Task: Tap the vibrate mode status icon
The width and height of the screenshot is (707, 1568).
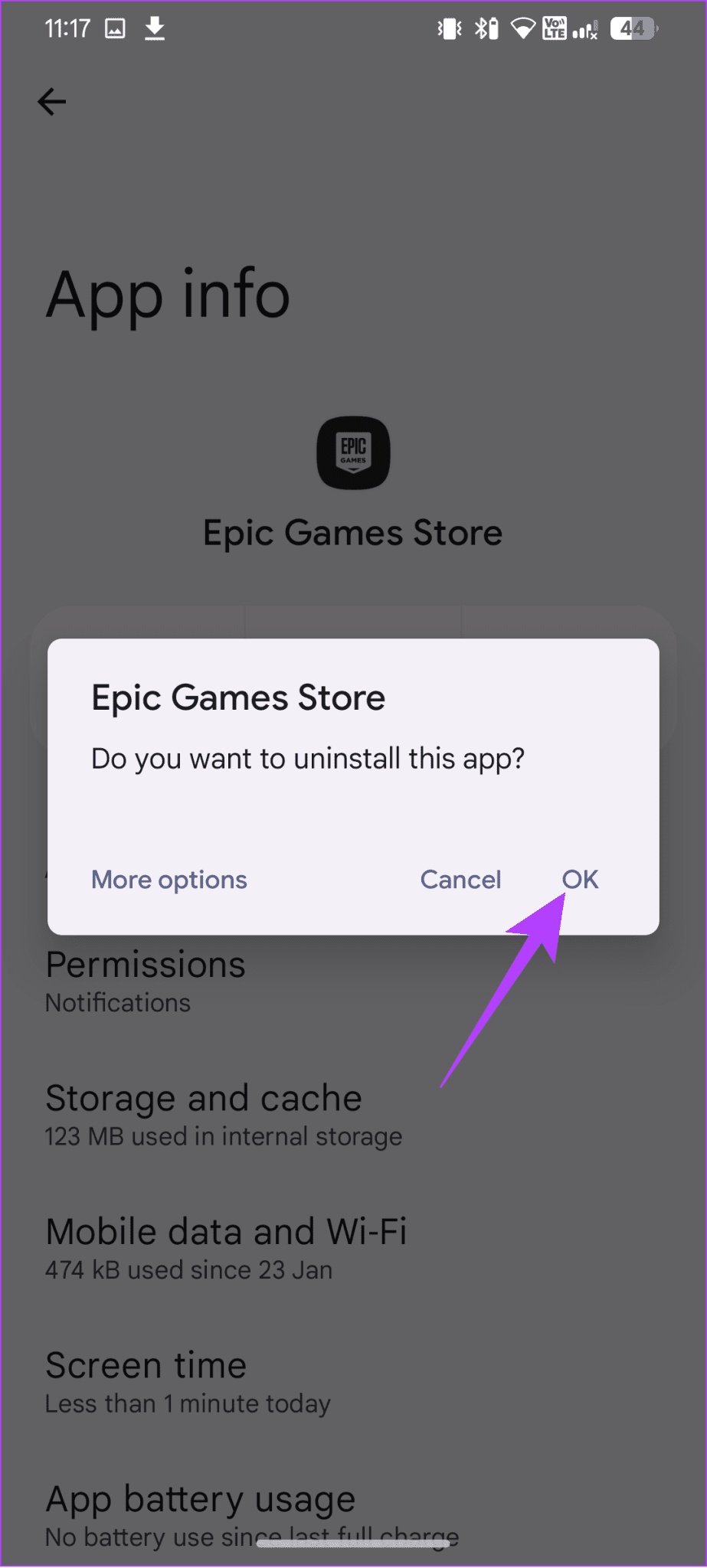Action: 449,28
